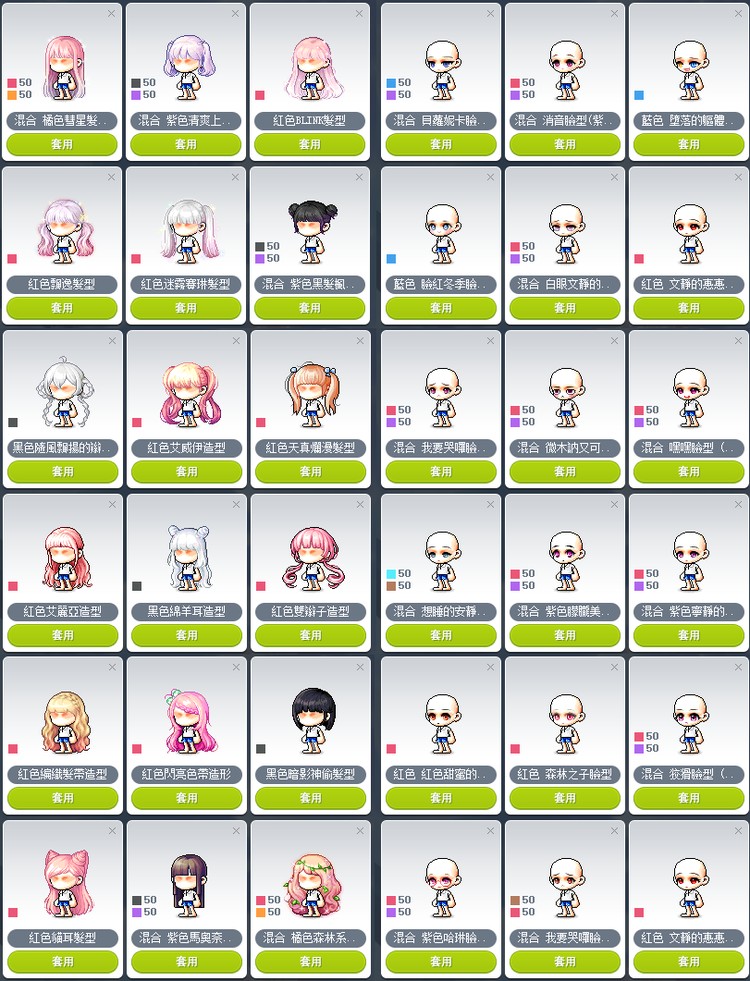Apply the 紅色艾麗亞造型 hairstyle
The image size is (750, 981).
(x=62, y=635)
